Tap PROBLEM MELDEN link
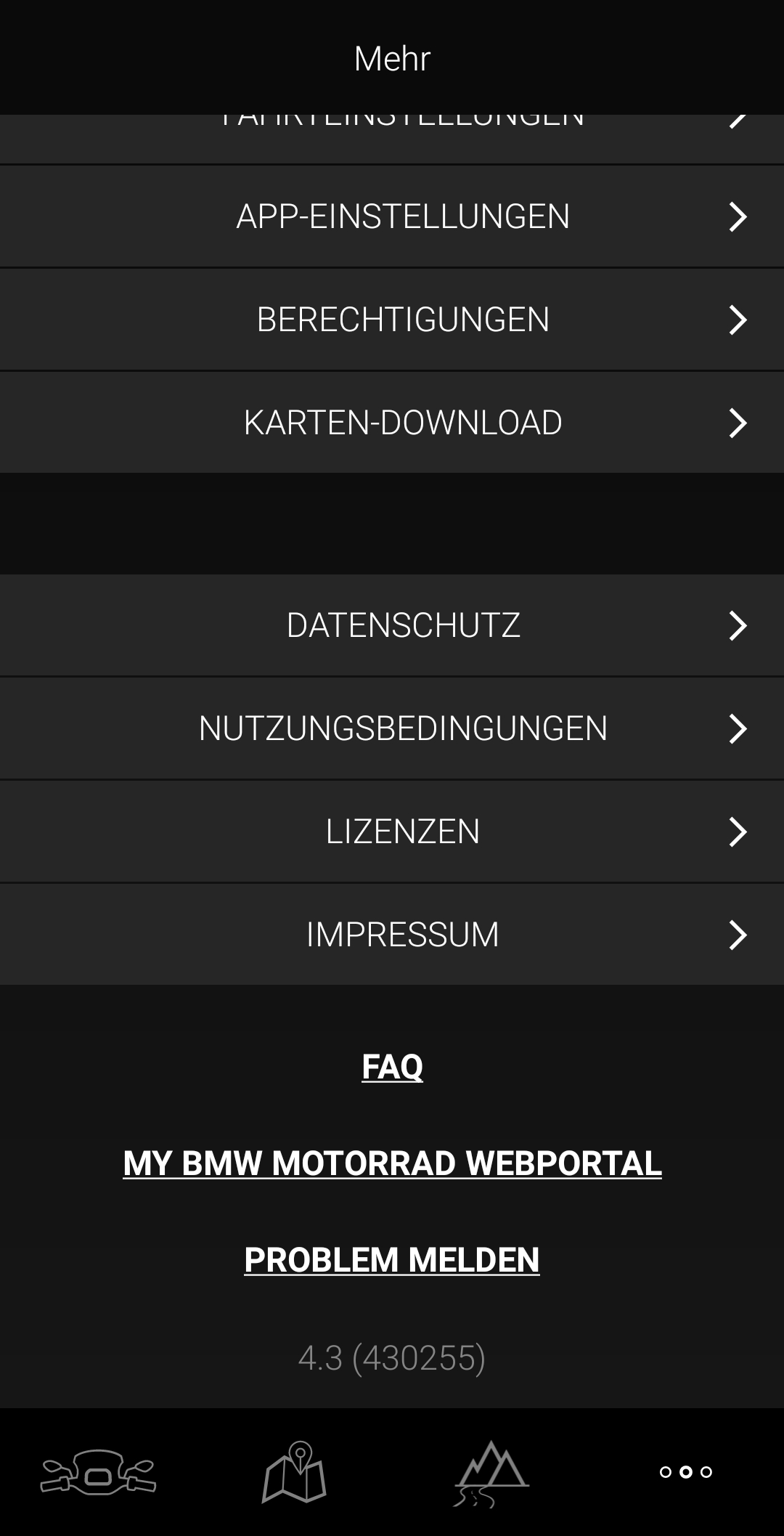Screen dimensions: 784x1536 [392, 1259]
